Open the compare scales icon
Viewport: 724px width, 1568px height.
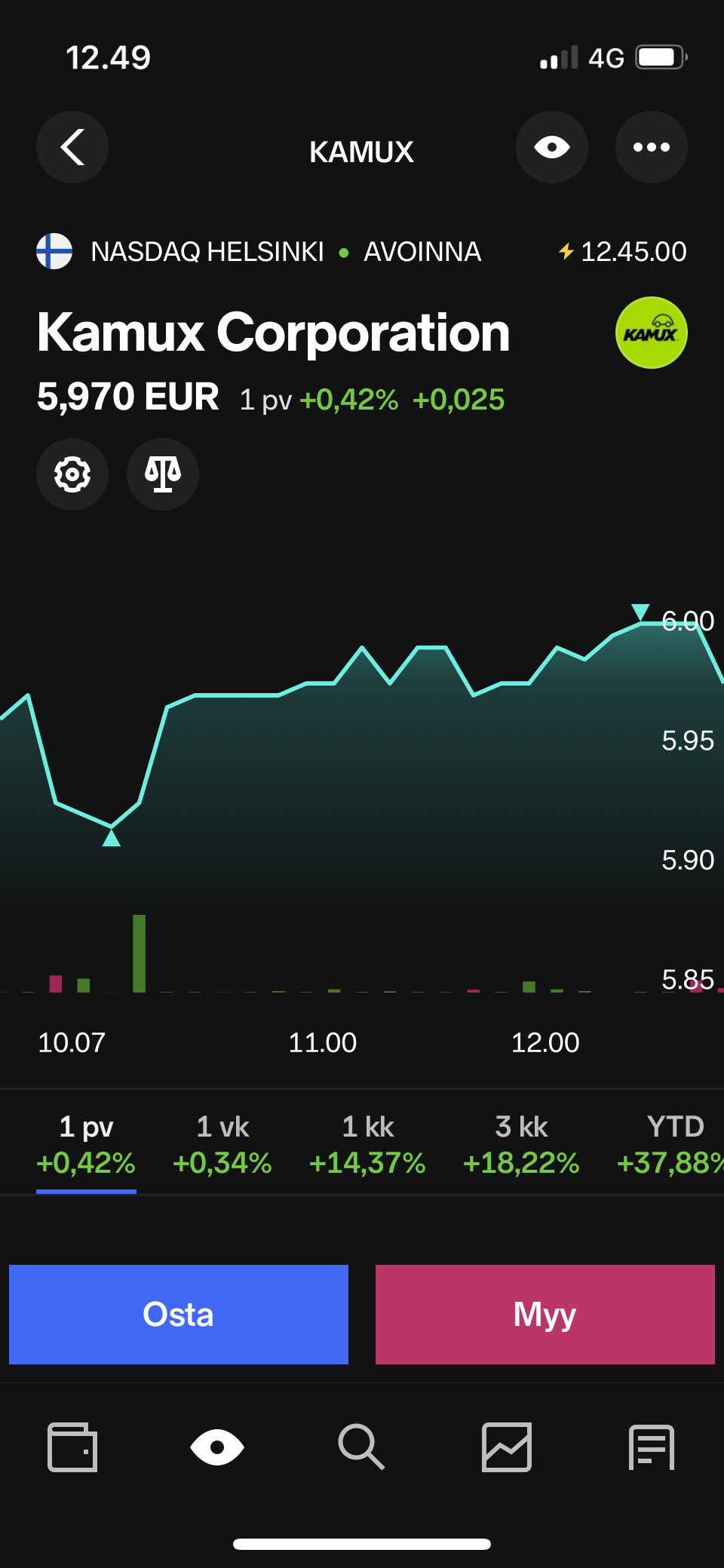(163, 474)
